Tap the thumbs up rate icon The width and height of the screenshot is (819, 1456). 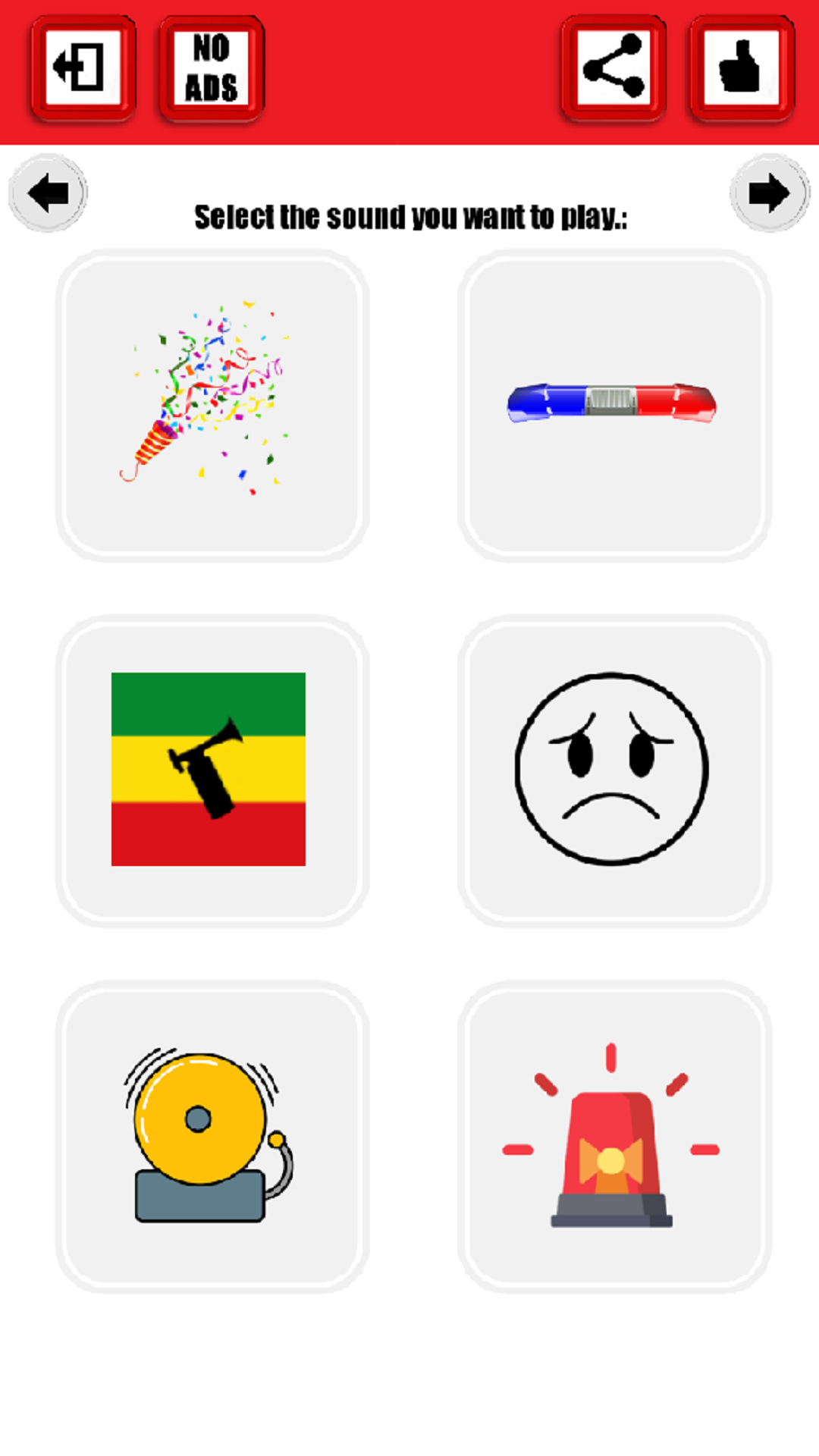click(742, 68)
